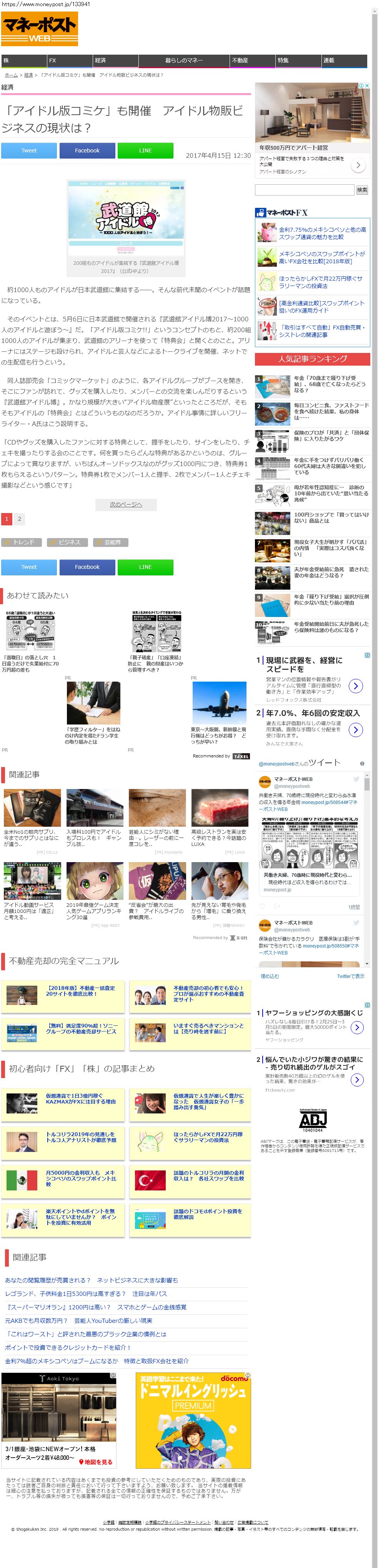Image resolution: width=378 pixels, height=1568 pixels.
Task: Tap the site search input box
Action: [x=304, y=190]
